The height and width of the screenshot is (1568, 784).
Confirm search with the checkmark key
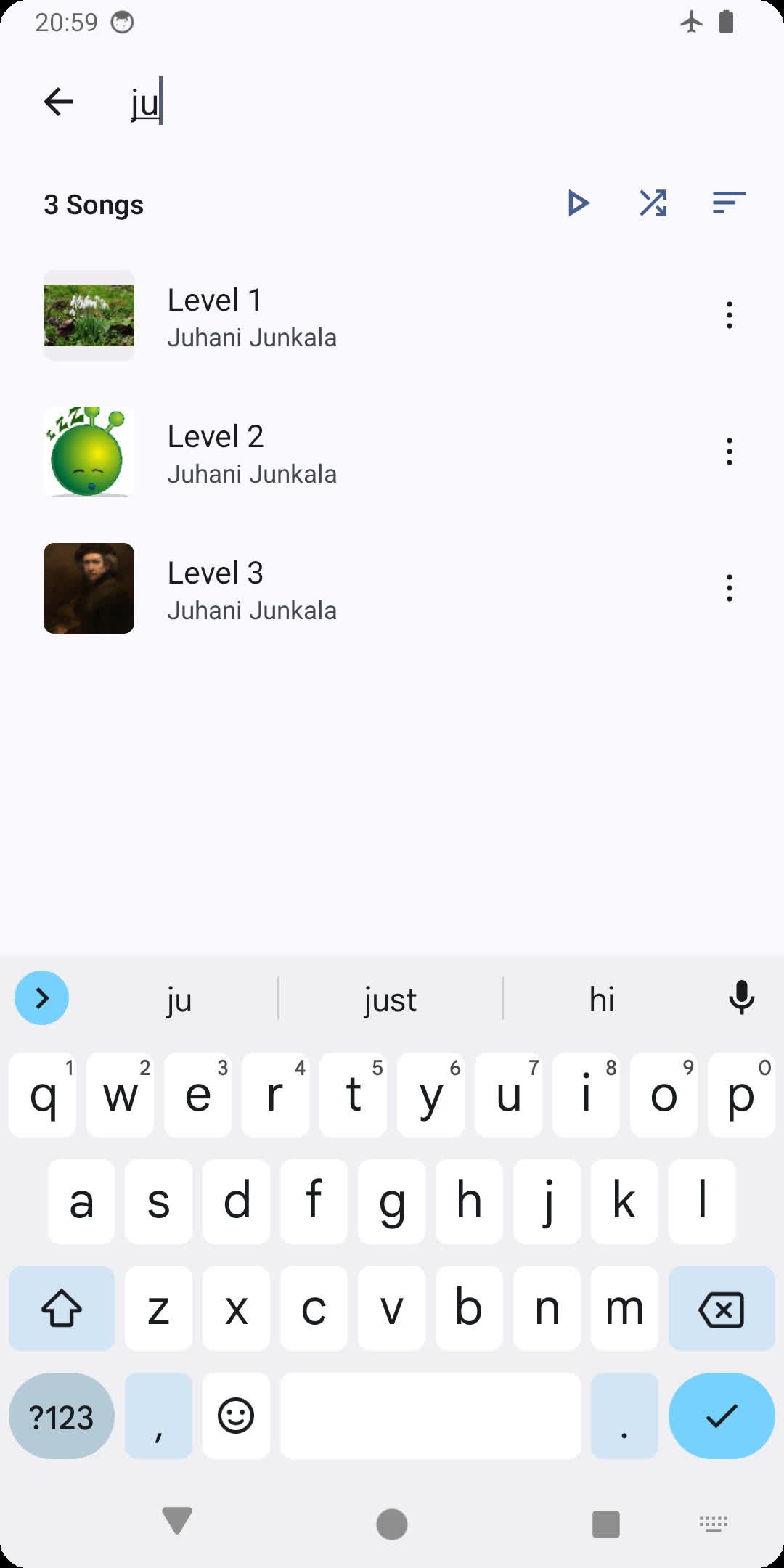click(721, 1416)
